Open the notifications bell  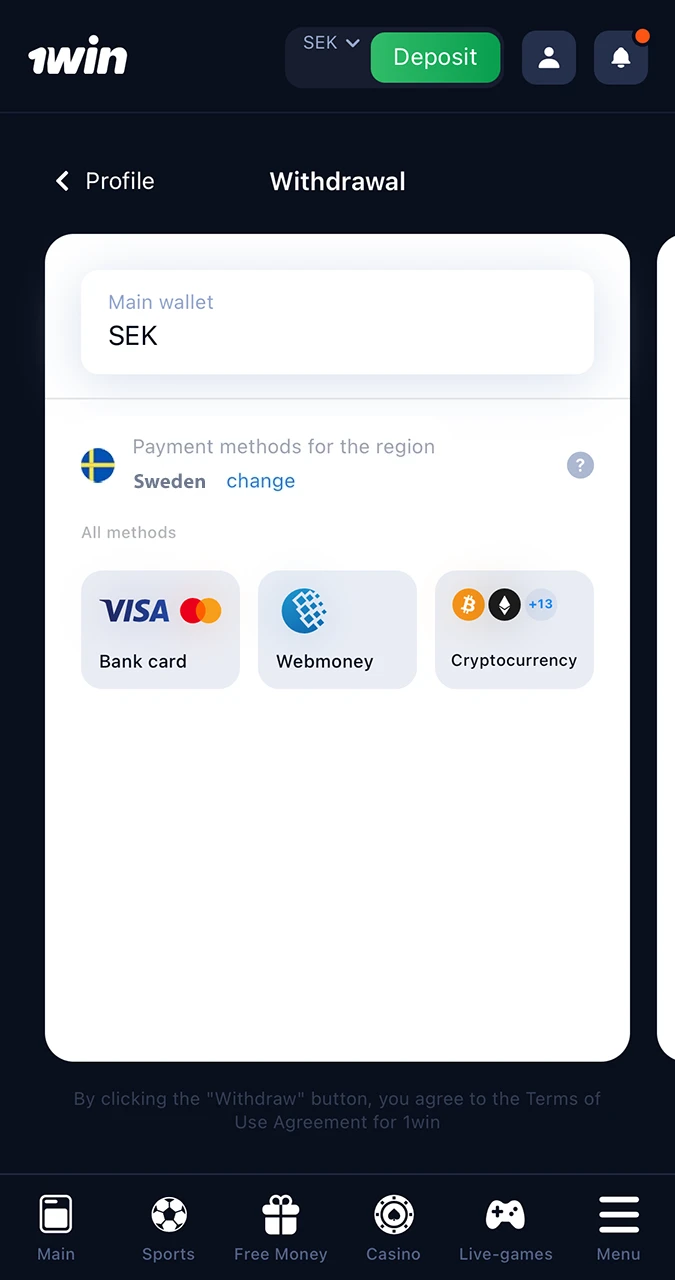tap(620, 57)
